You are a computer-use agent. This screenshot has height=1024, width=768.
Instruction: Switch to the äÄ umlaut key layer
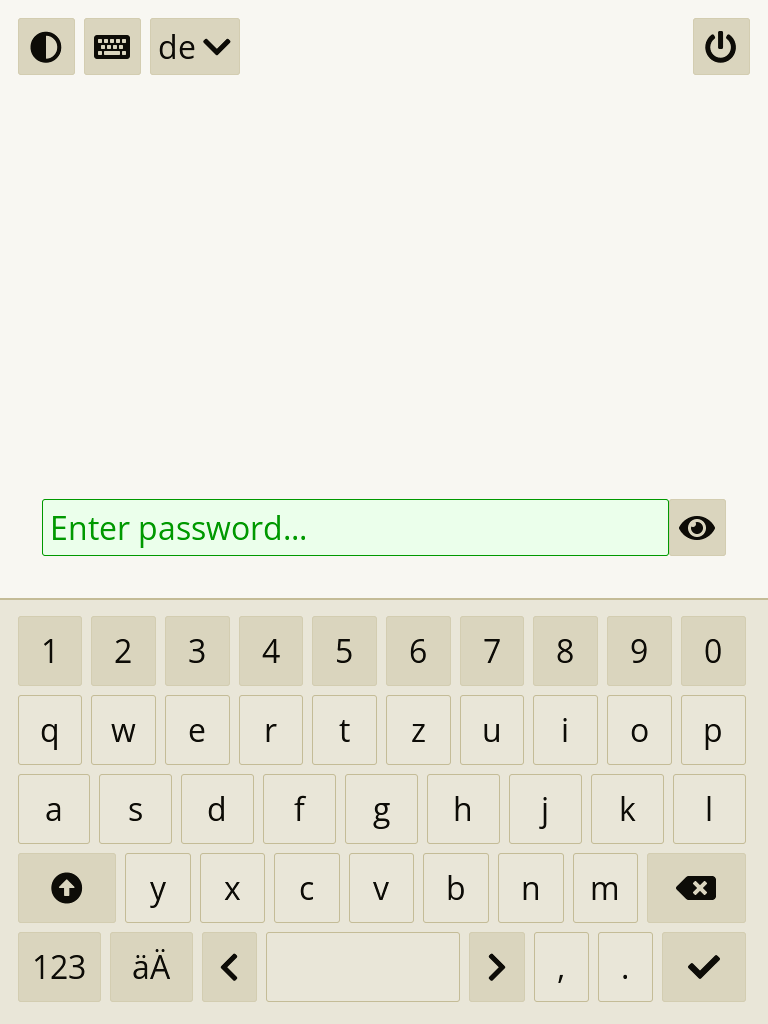point(151,967)
